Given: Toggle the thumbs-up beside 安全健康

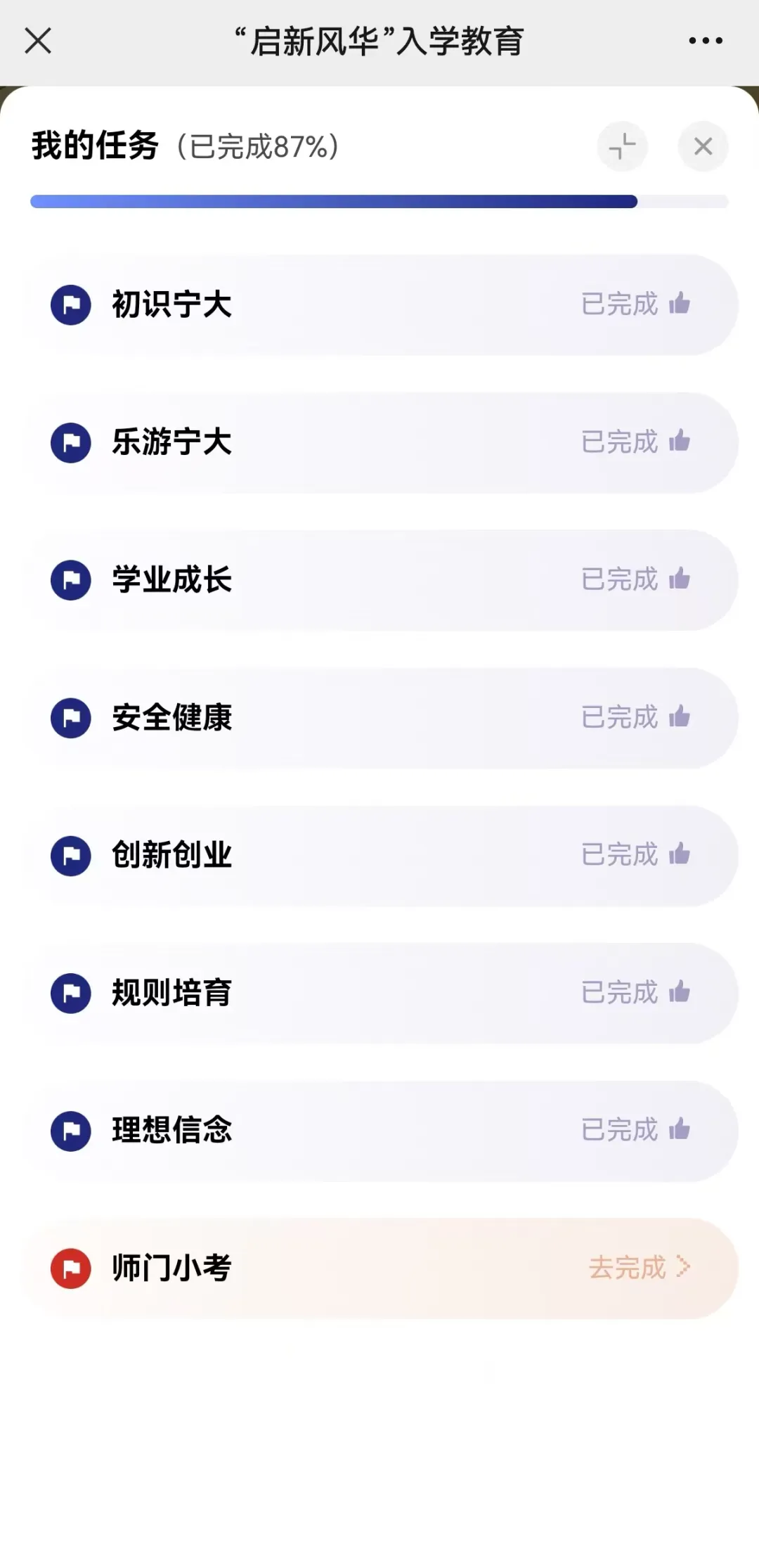Looking at the screenshot, I should pos(680,716).
